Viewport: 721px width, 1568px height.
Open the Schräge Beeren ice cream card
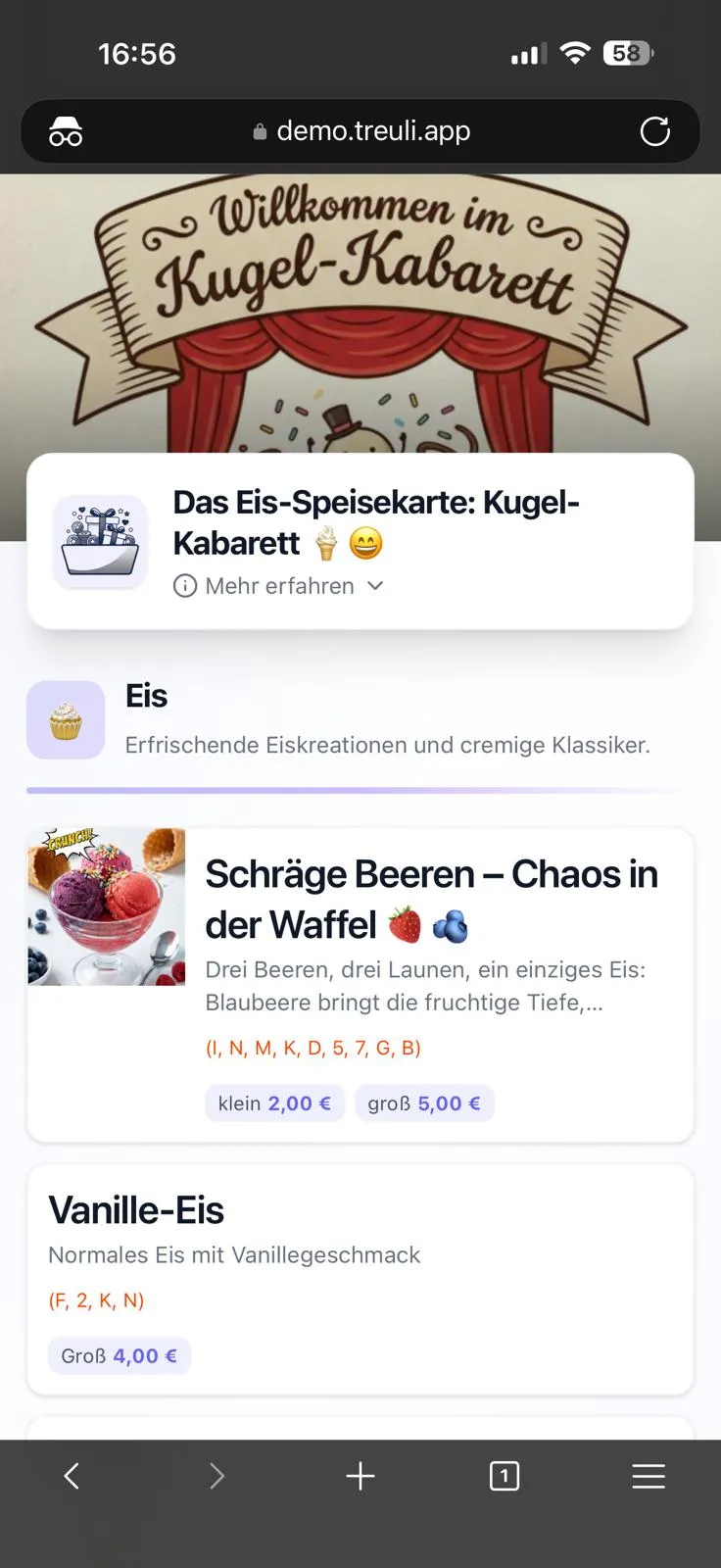pos(431,899)
